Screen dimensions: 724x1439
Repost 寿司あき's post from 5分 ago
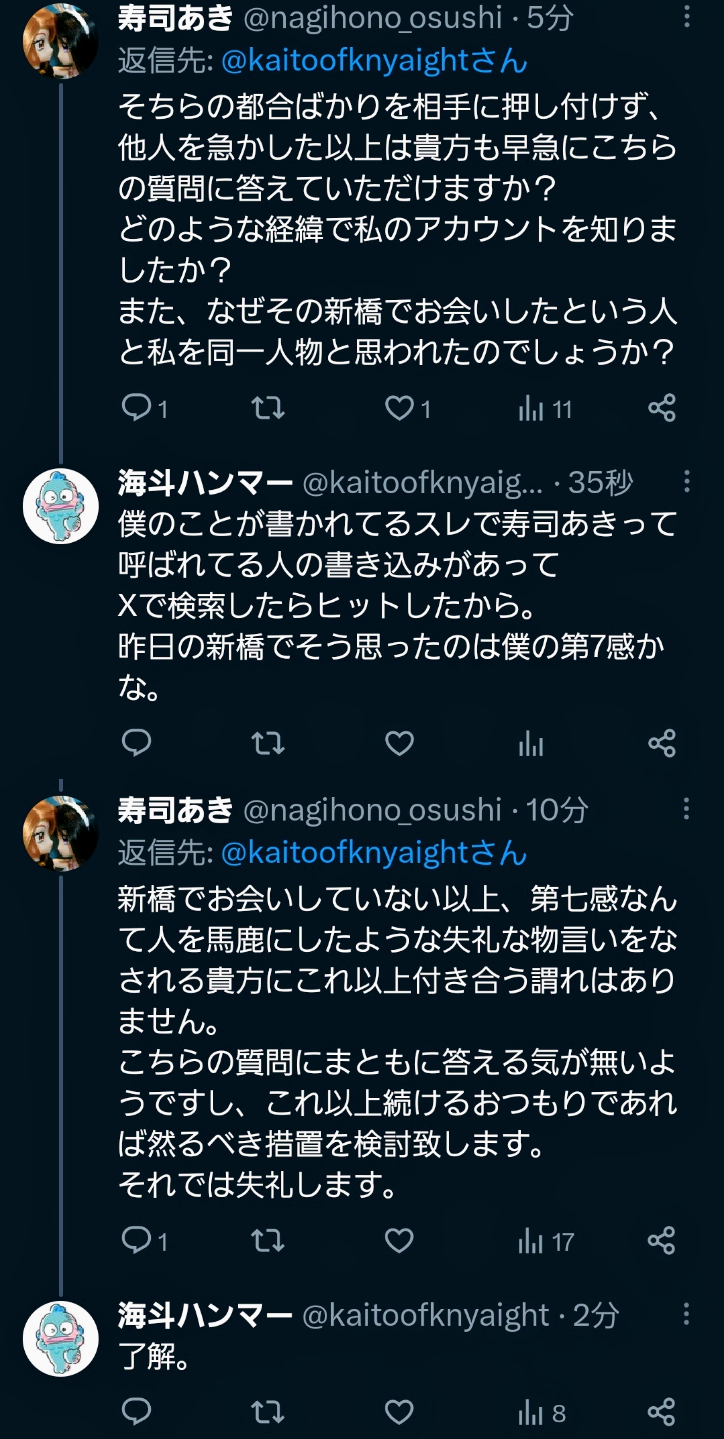click(x=267, y=408)
